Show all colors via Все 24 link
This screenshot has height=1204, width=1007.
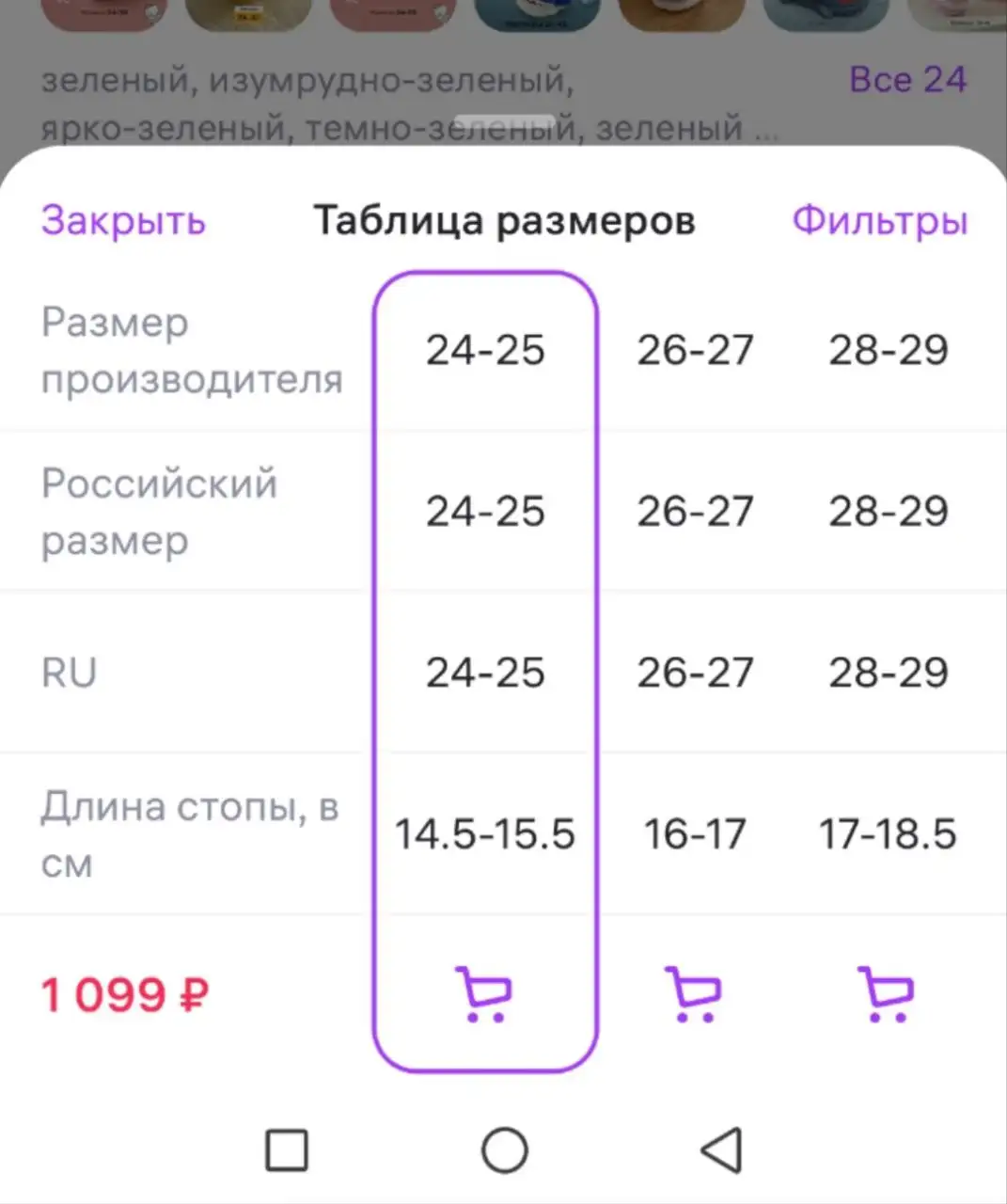point(909,79)
